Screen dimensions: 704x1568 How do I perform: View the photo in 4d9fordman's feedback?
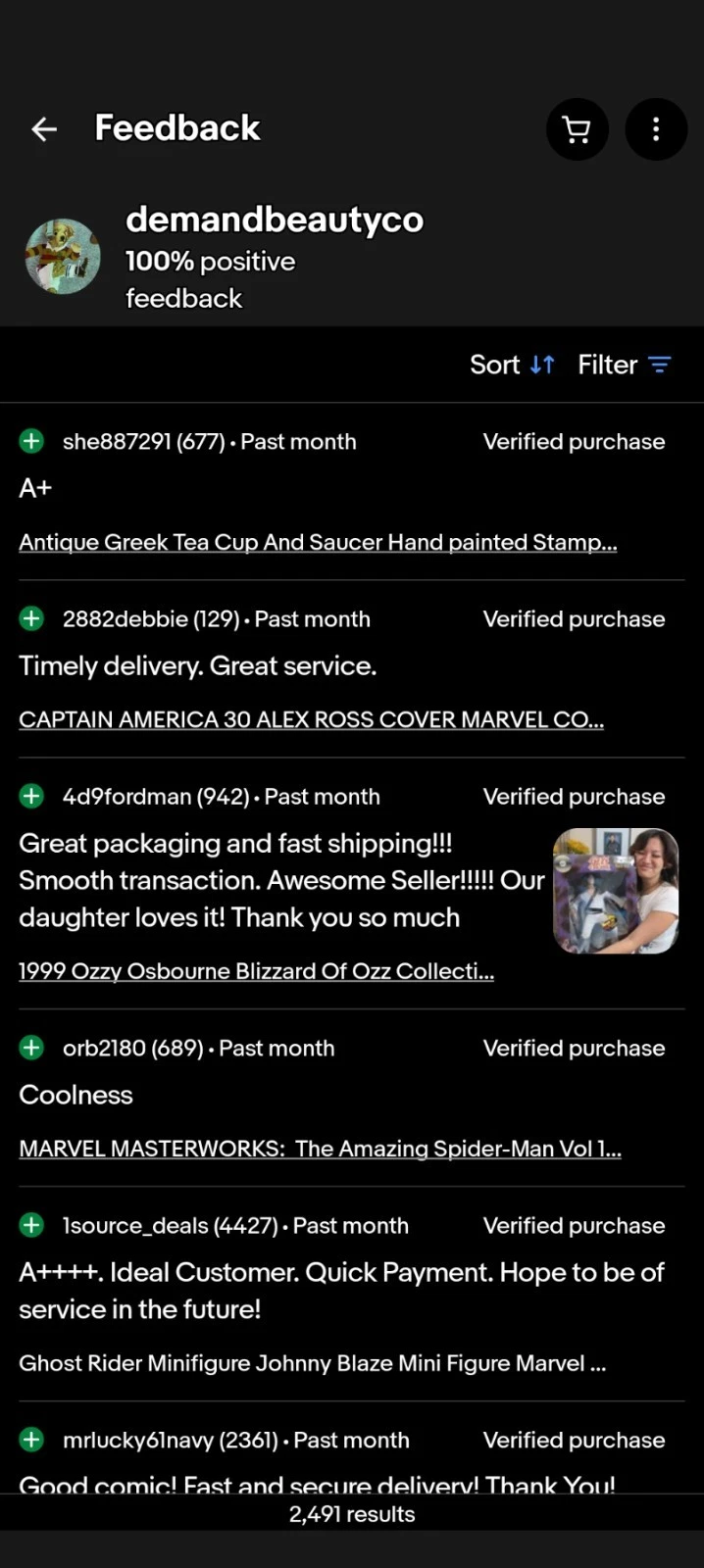616,891
